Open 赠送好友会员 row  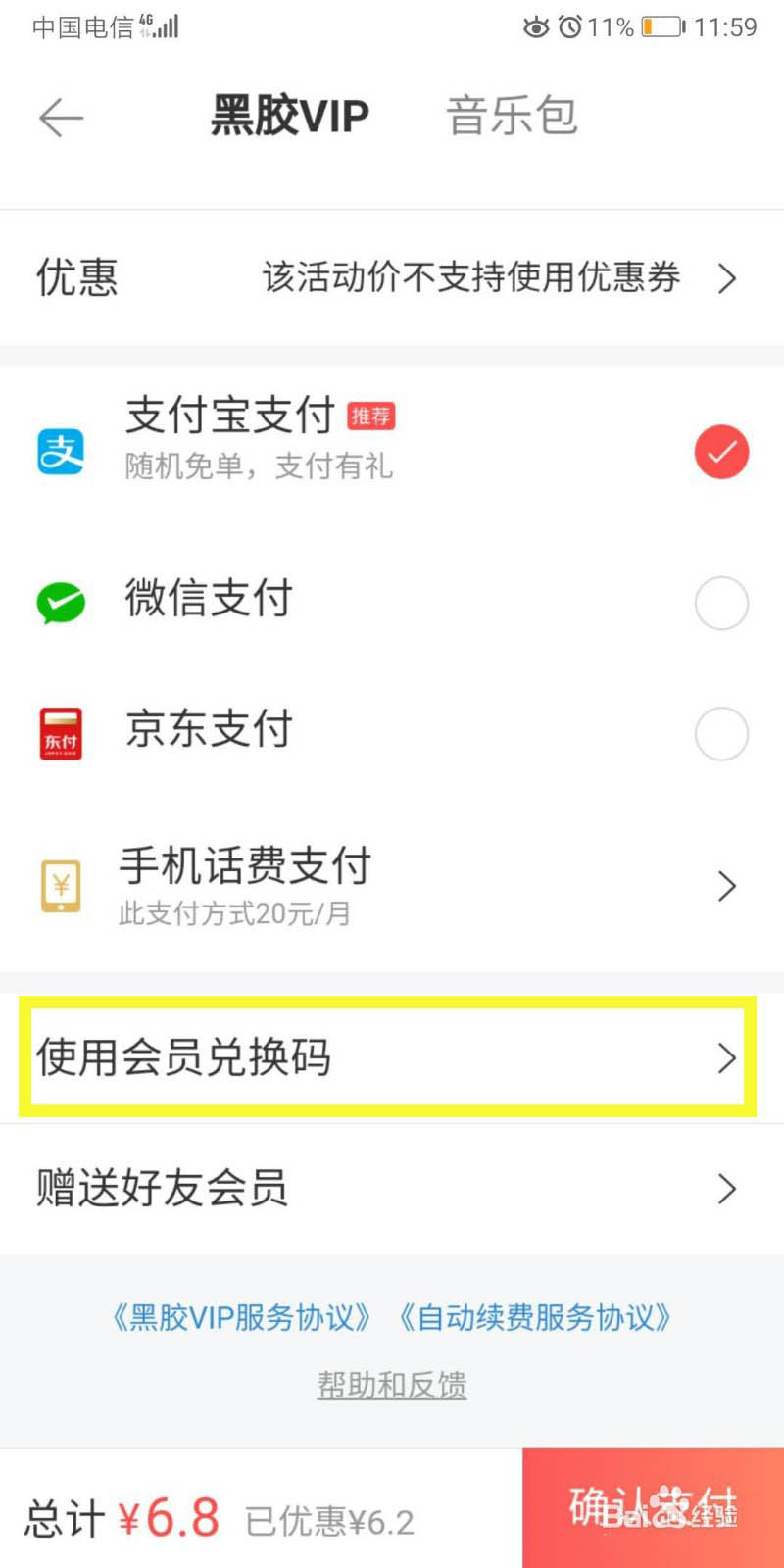tap(392, 1188)
